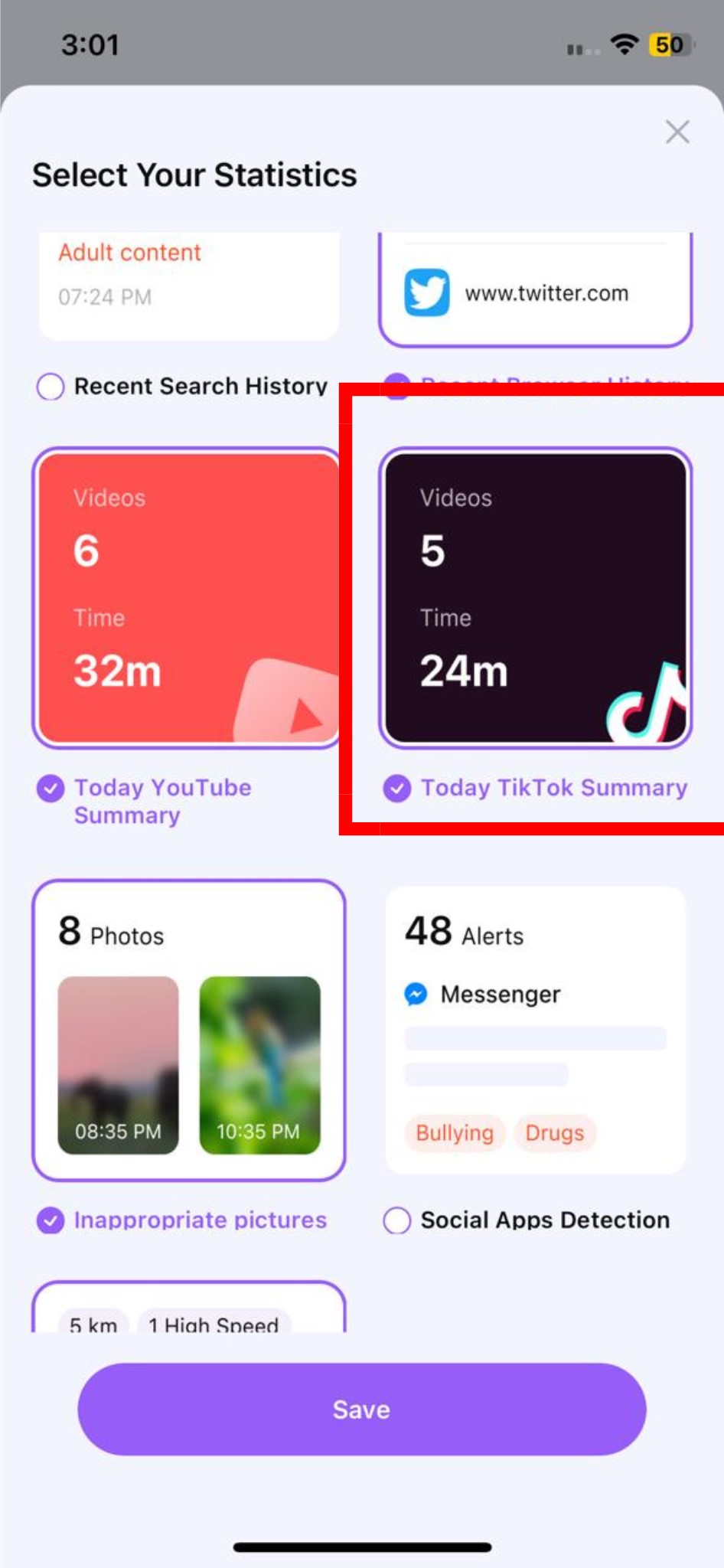Uncheck Today YouTube Summary
Screen dimensions: 724x1568
[x=51, y=789]
